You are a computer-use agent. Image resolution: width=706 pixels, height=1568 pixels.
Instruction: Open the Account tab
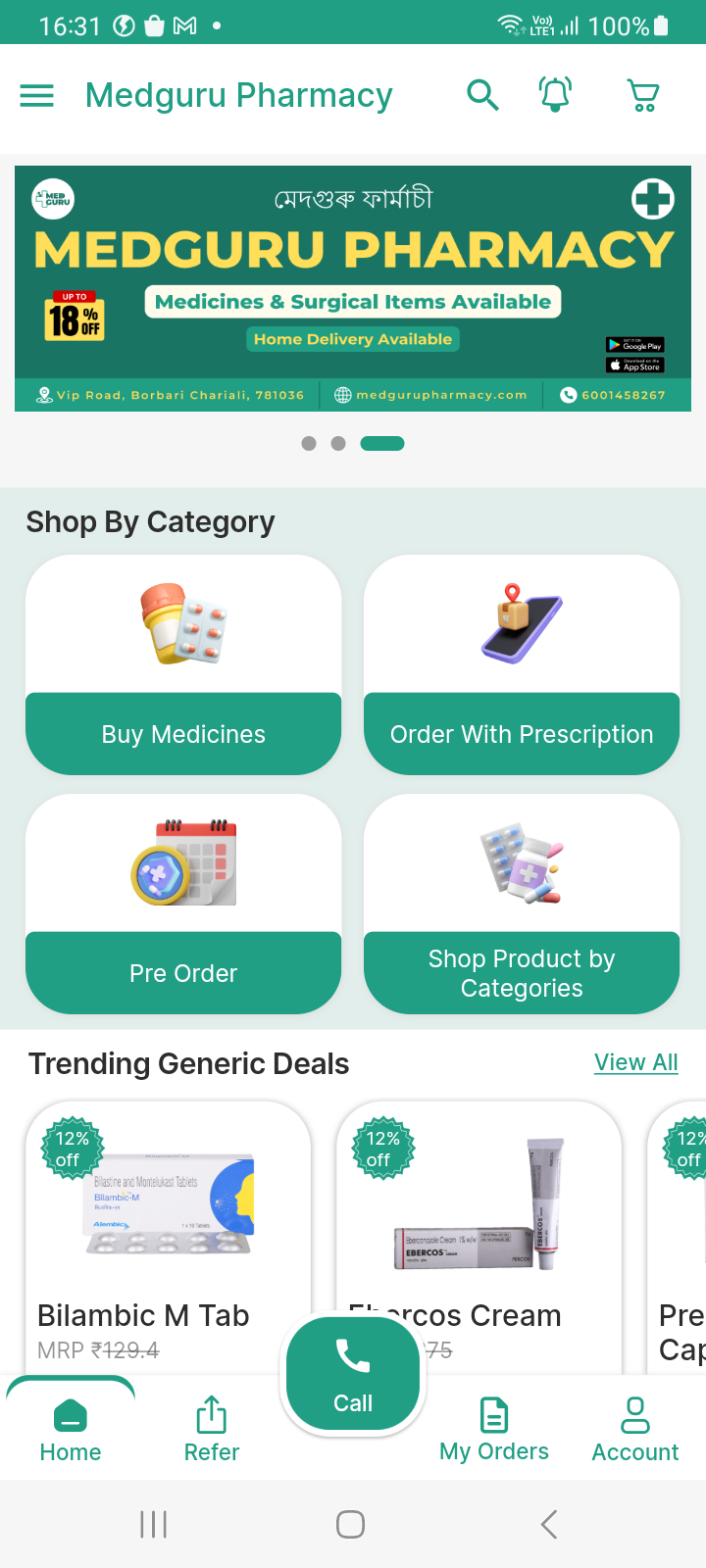pyautogui.click(x=635, y=1429)
